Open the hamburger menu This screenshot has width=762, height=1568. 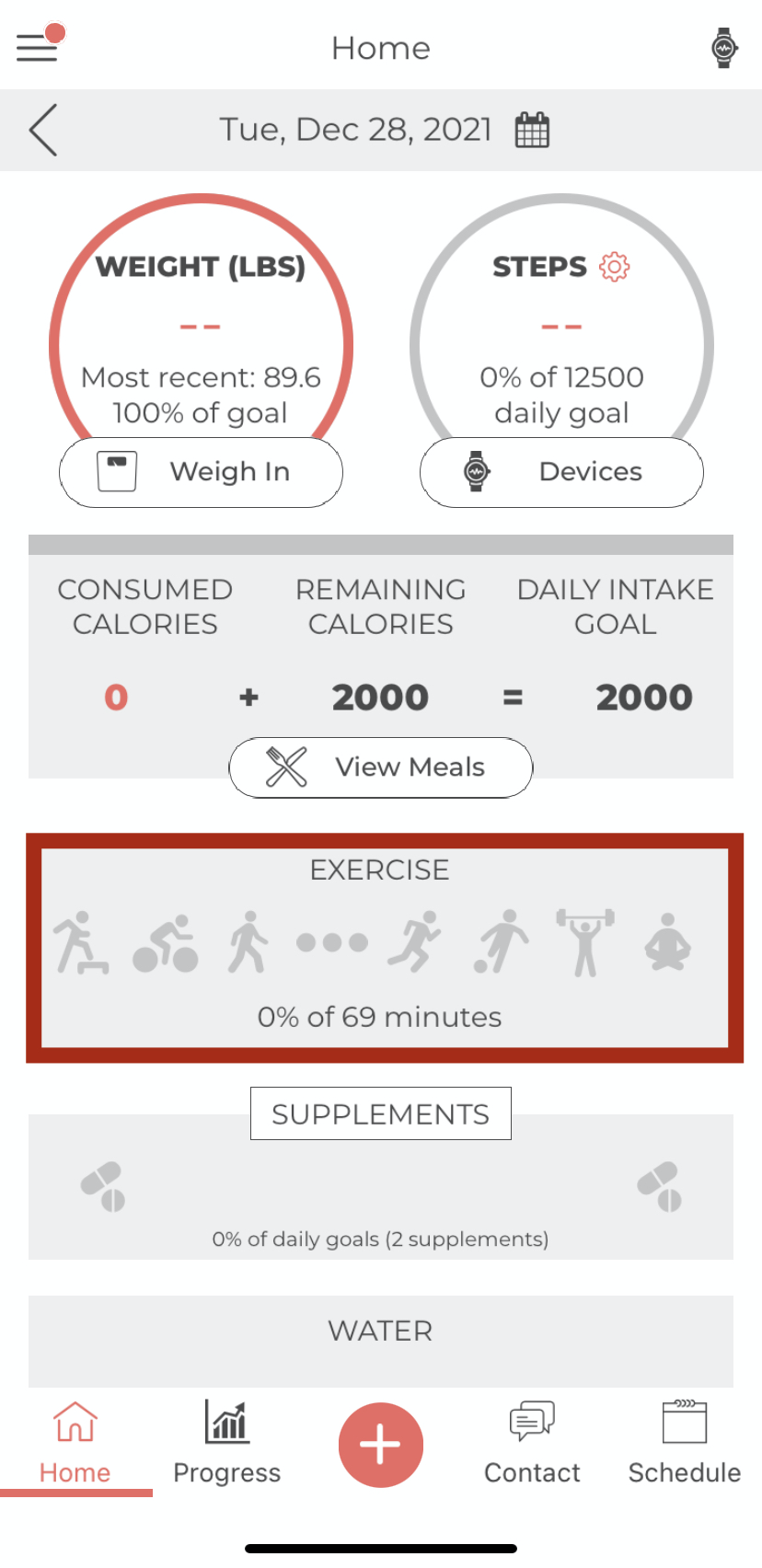click(x=38, y=46)
